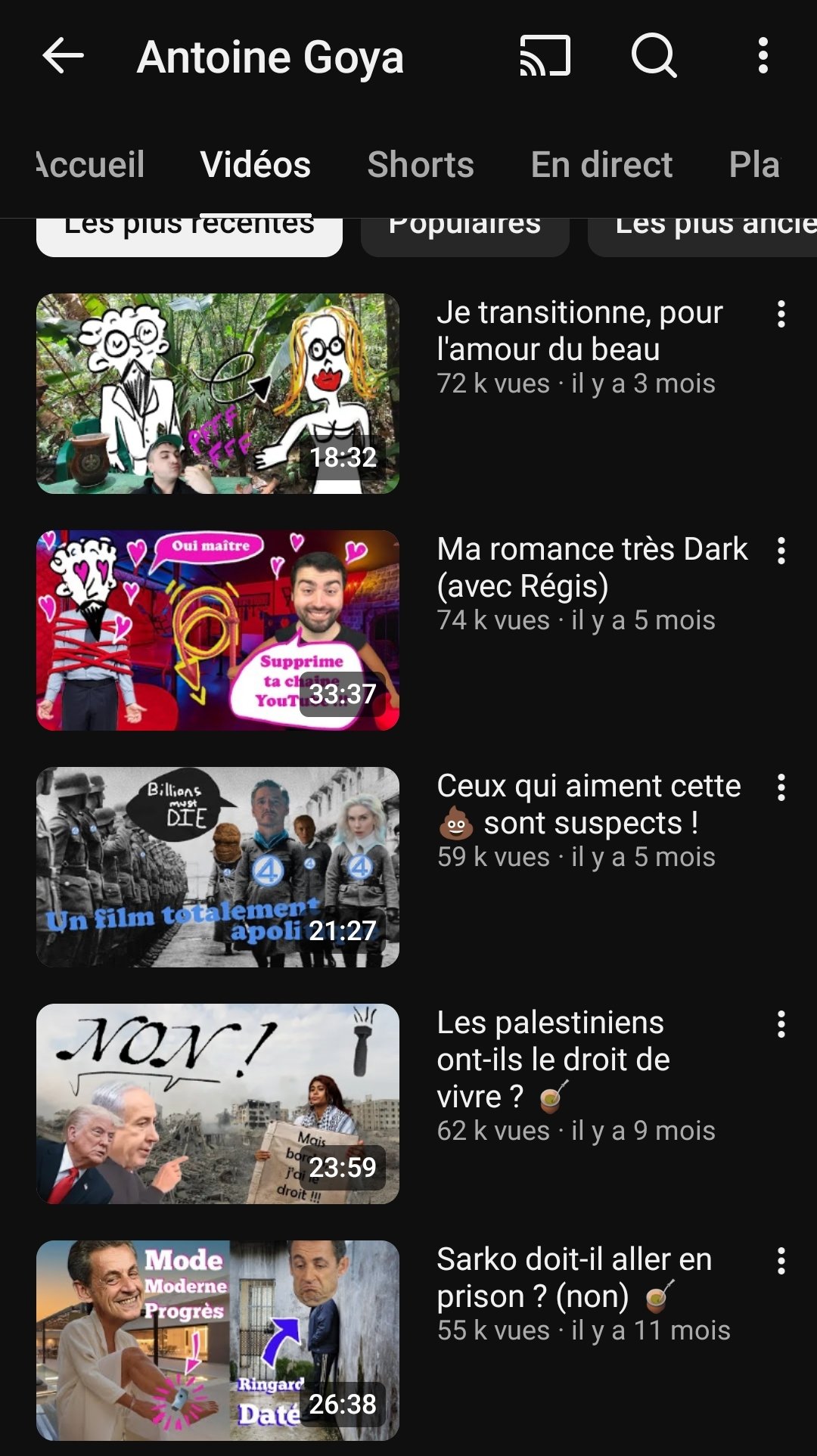Open the channel overflow menu
Screen dimensions: 817x1456
(x=763, y=56)
